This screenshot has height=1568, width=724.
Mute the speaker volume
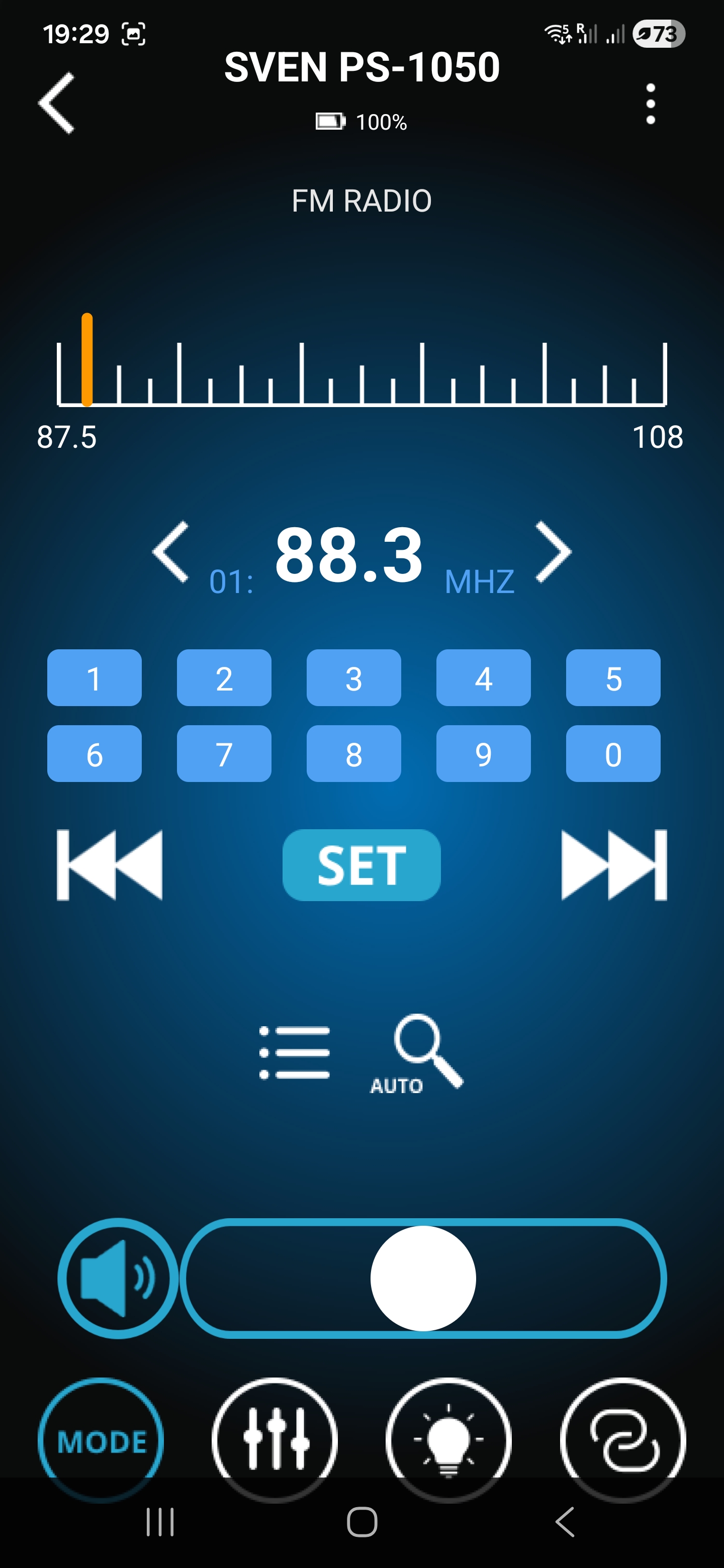pos(118,1278)
